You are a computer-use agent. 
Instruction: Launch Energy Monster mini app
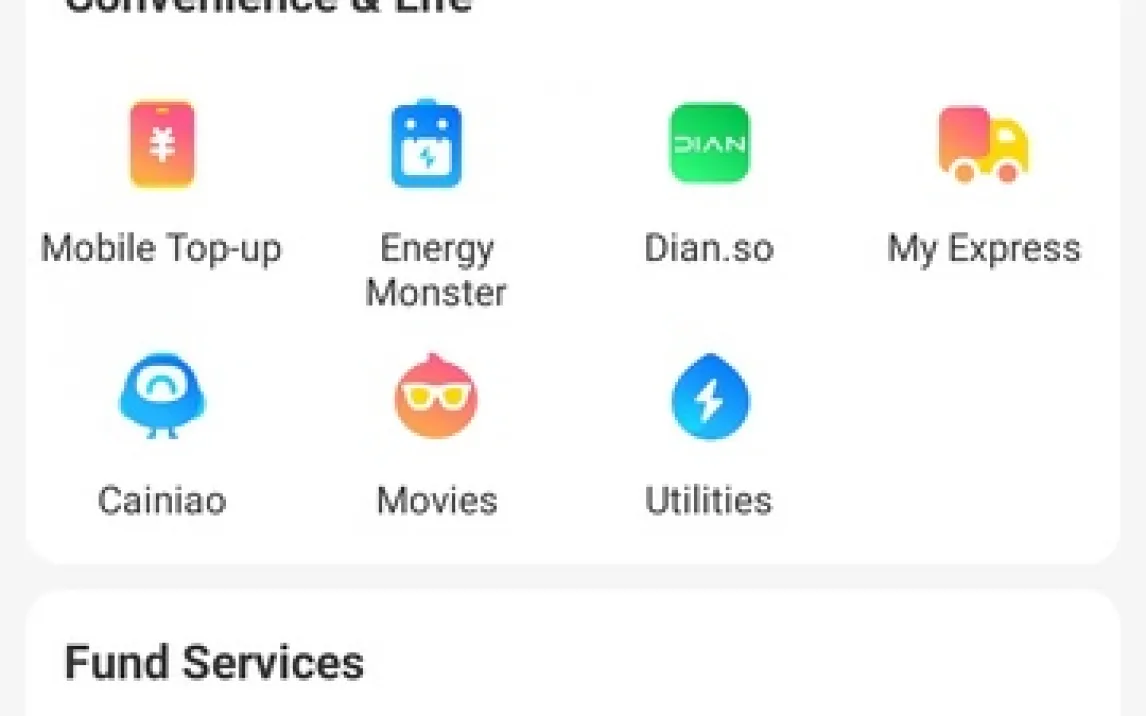(427, 147)
